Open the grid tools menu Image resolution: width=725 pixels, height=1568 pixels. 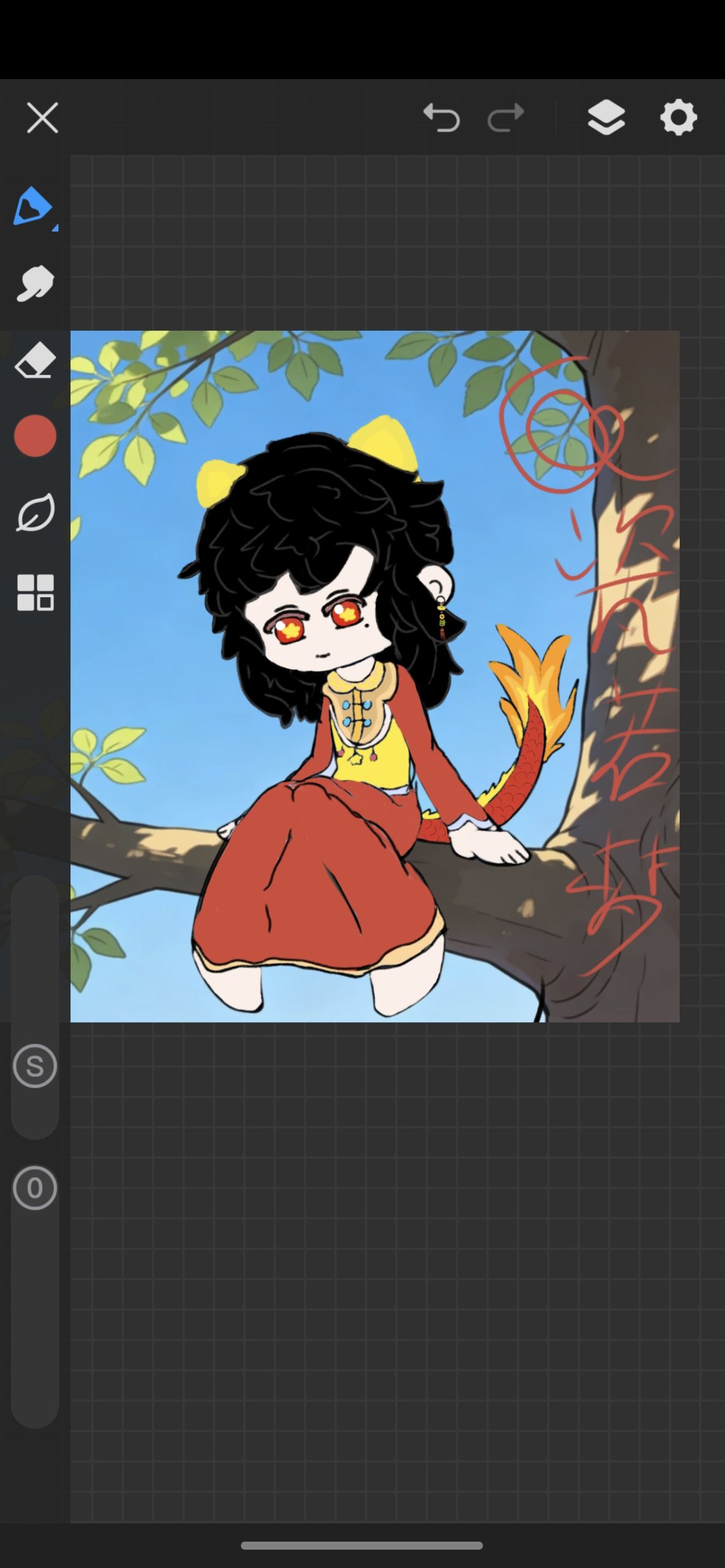(x=35, y=592)
